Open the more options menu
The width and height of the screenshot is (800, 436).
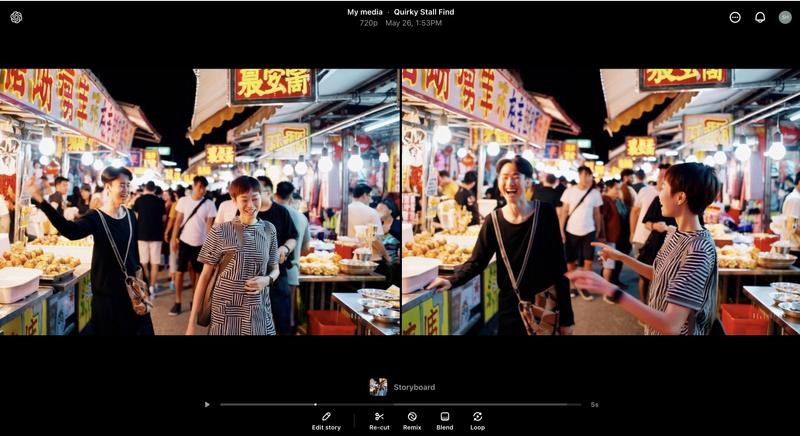pos(735,17)
